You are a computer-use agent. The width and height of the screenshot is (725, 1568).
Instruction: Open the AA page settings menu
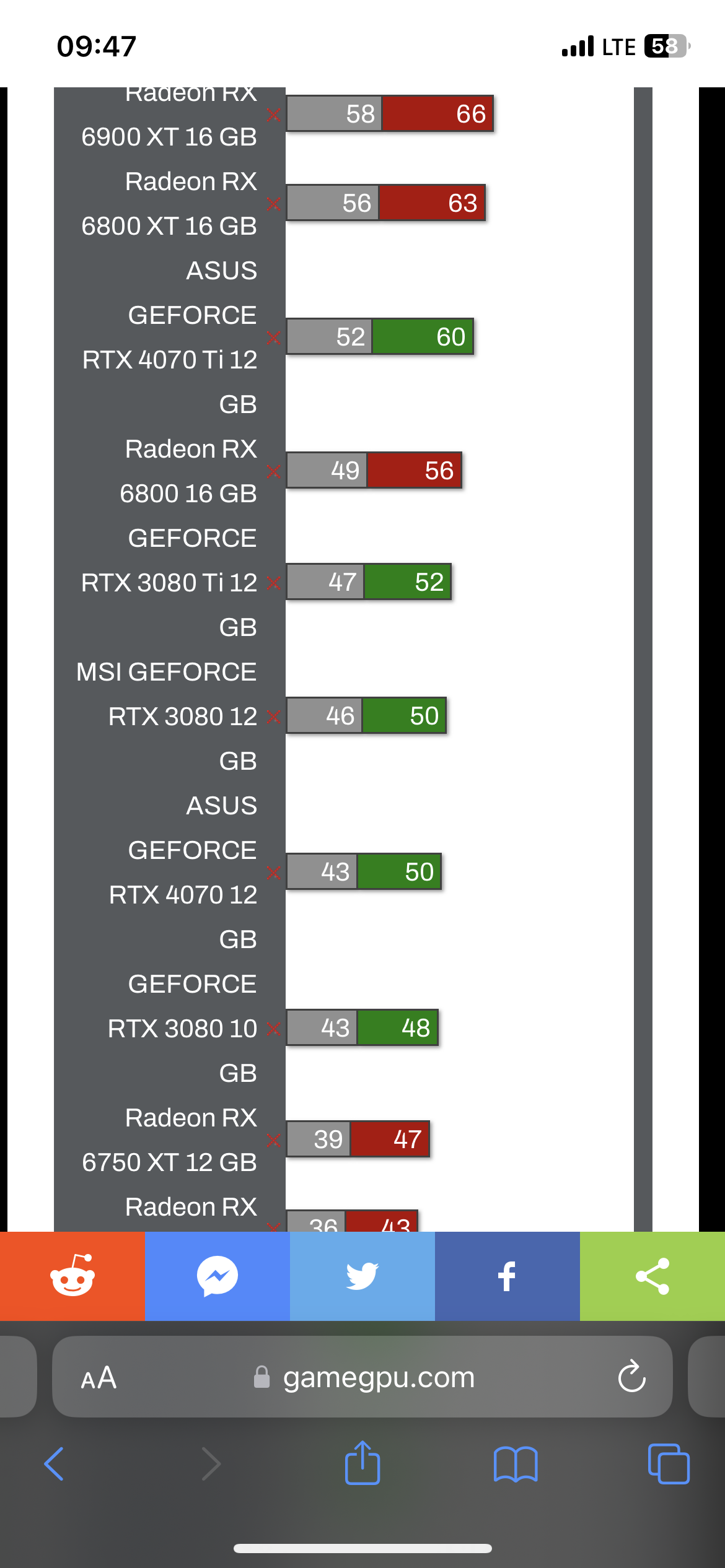click(99, 1377)
